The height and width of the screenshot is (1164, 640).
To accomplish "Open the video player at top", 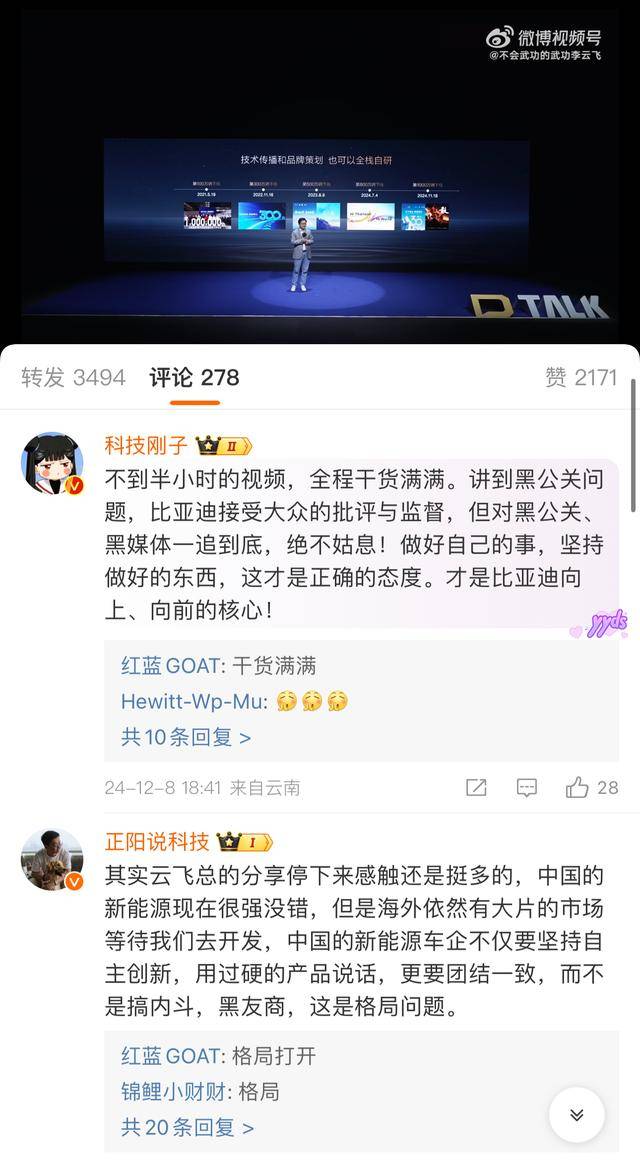I will click(x=320, y=200).
